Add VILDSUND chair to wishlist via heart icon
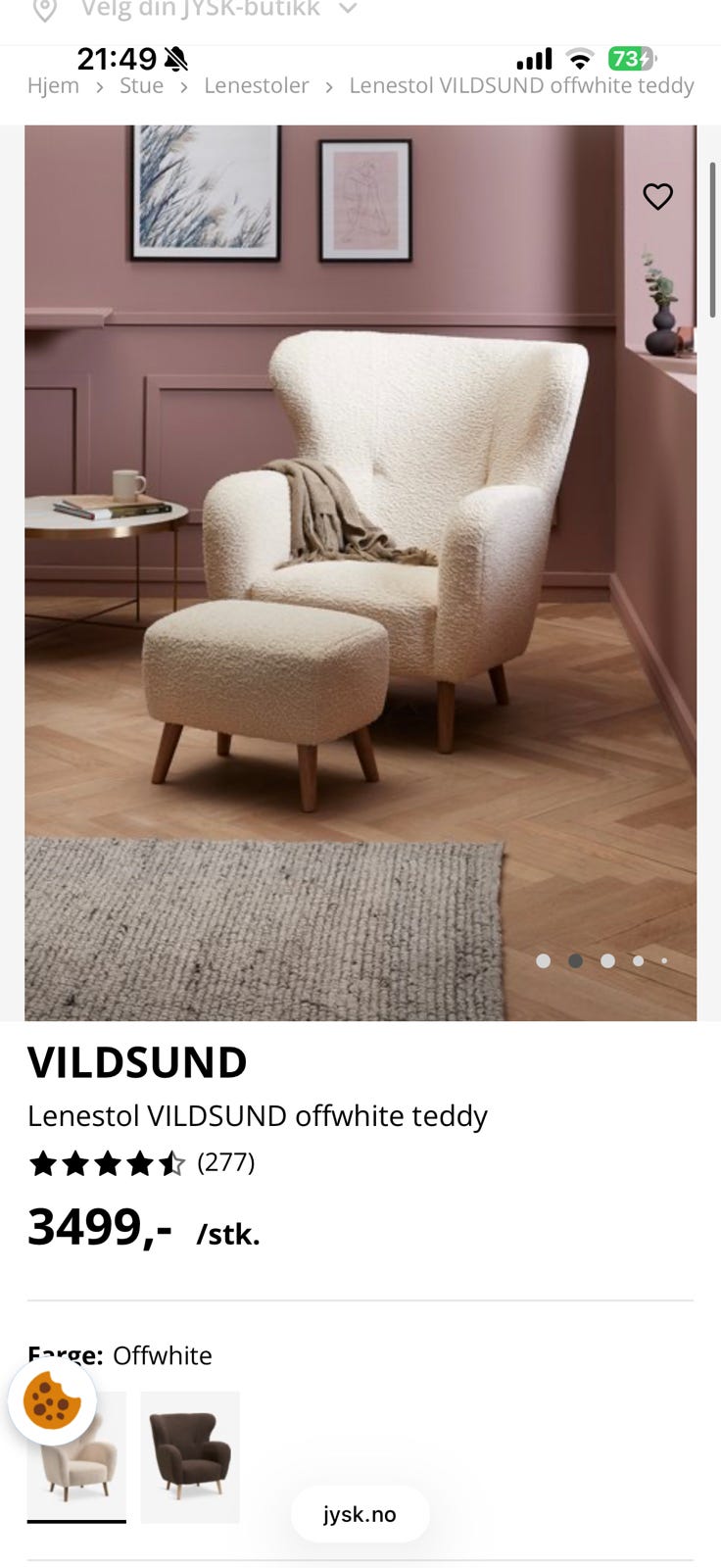 [x=657, y=196]
